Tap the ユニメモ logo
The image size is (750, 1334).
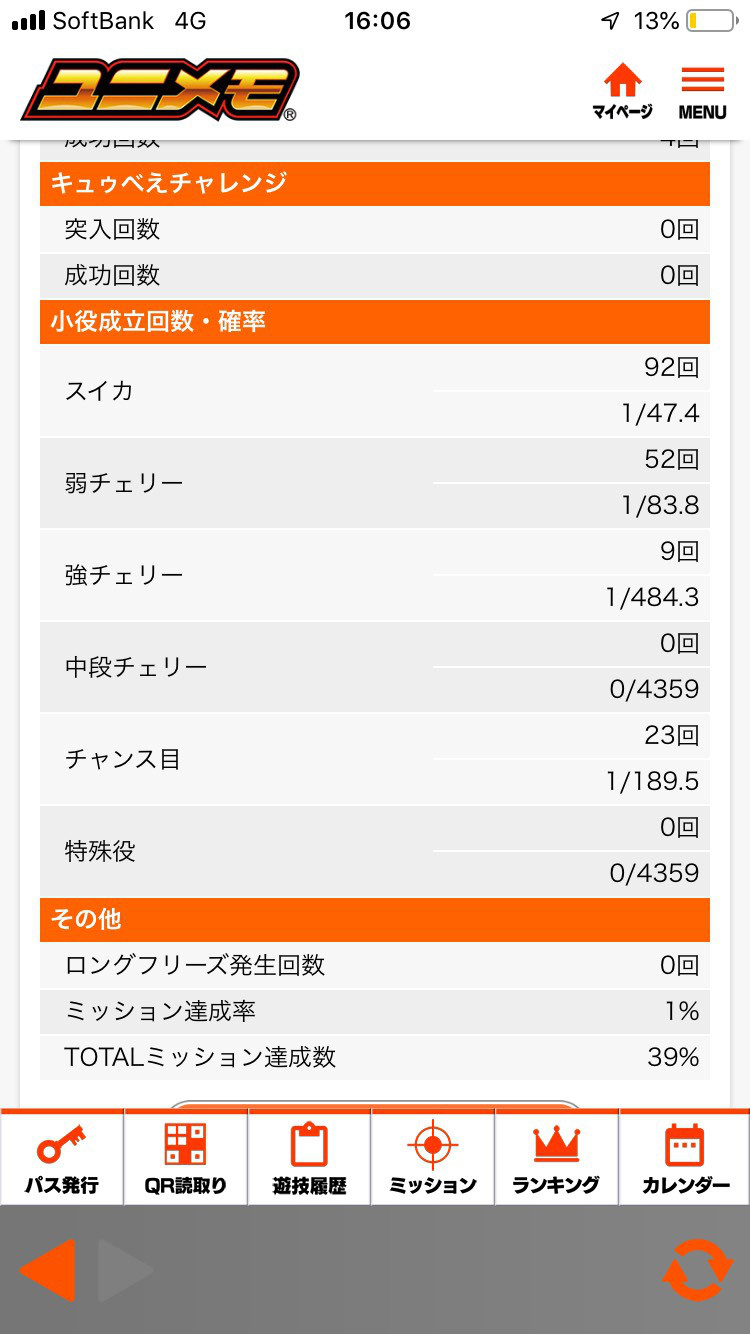tap(160, 90)
